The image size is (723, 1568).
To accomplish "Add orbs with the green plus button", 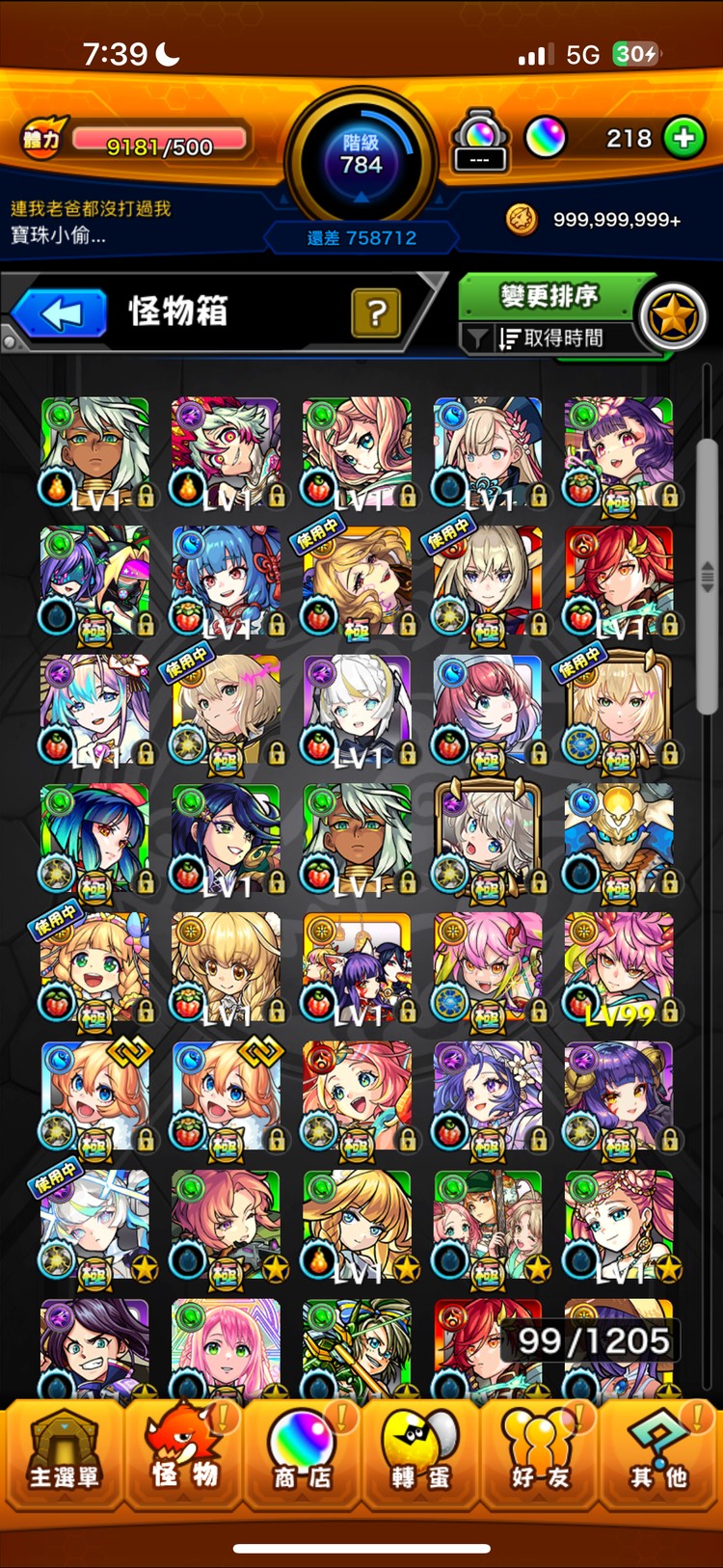I will click(683, 138).
